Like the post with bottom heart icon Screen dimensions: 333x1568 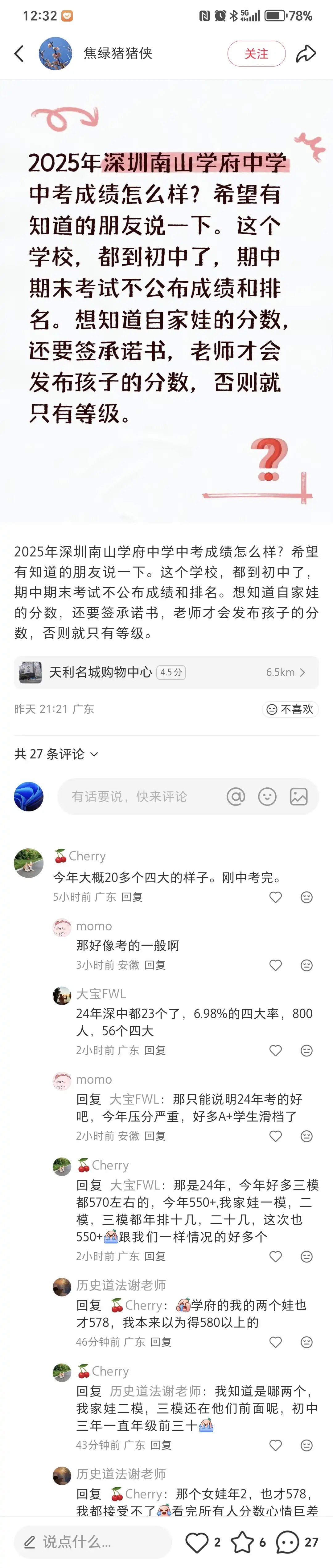[197, 1542]
